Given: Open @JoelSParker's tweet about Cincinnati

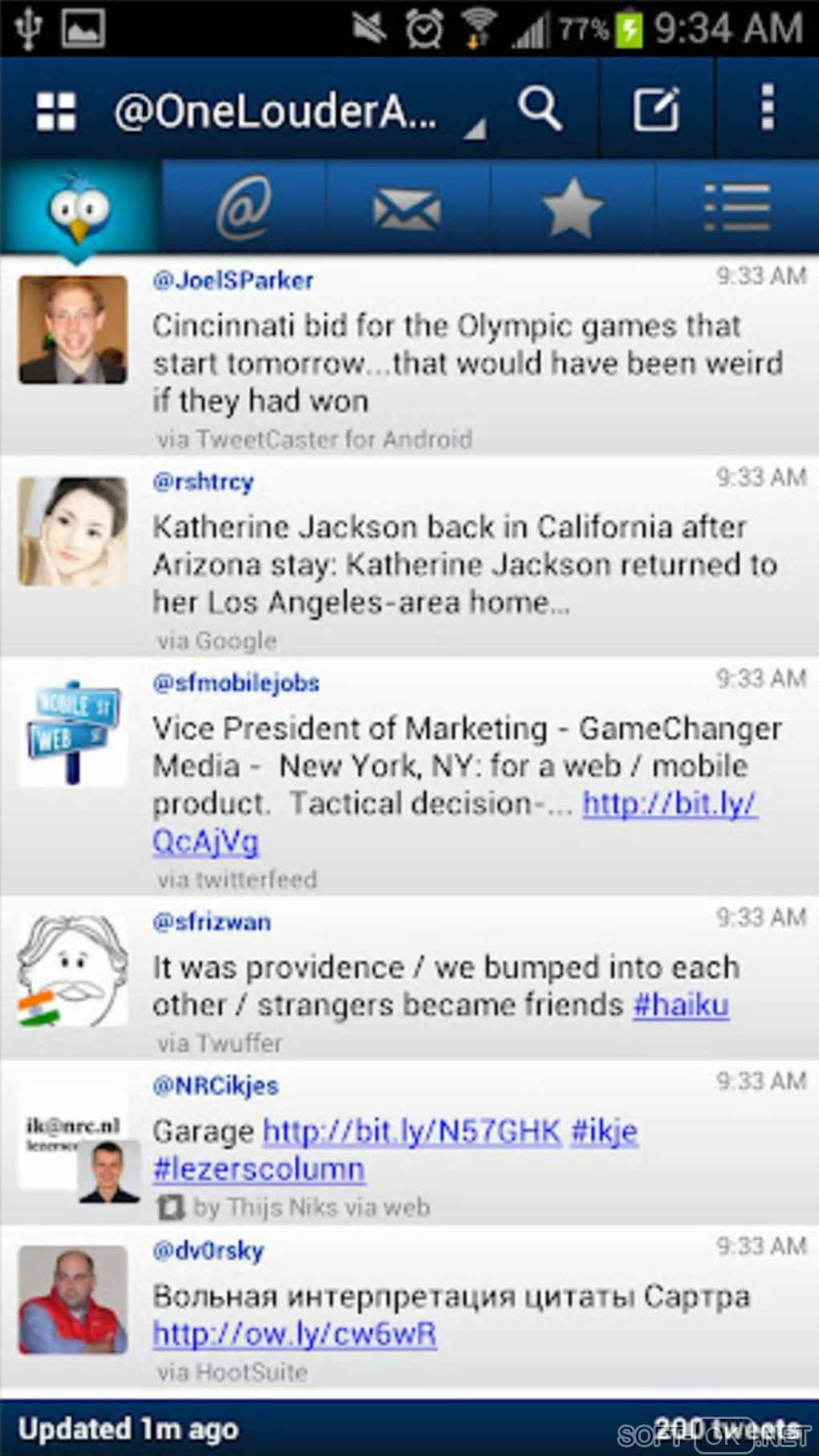Looking at the screenshot, I should (x=466, y=363).
